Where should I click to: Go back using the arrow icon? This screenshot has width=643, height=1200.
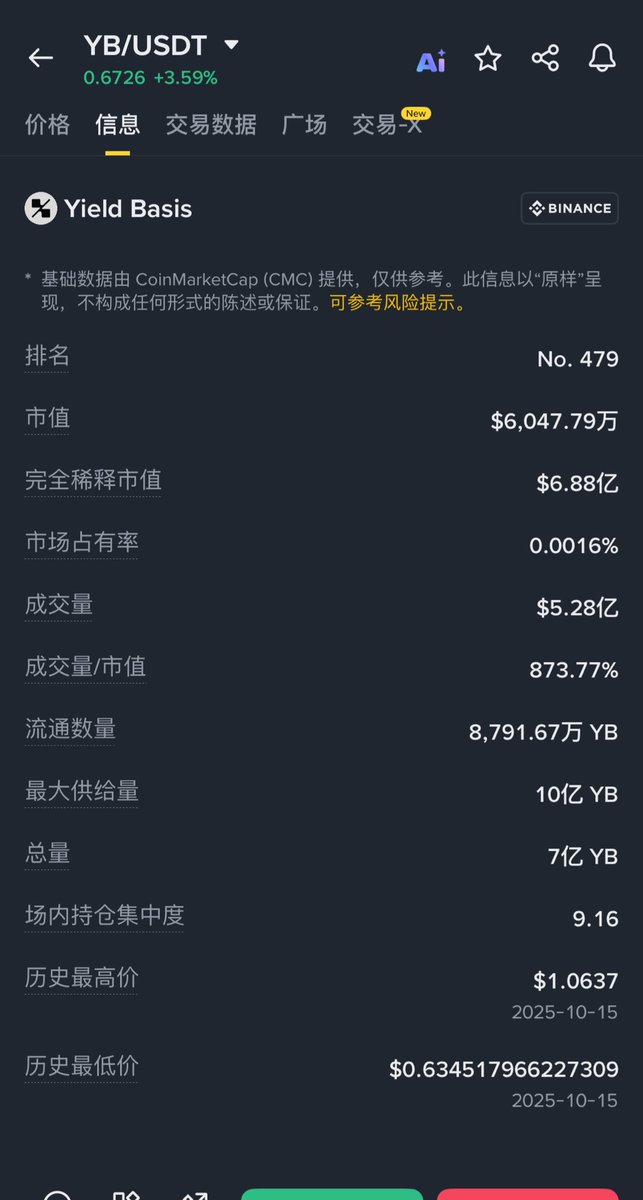pyautogui.click(x=41, y=58)
